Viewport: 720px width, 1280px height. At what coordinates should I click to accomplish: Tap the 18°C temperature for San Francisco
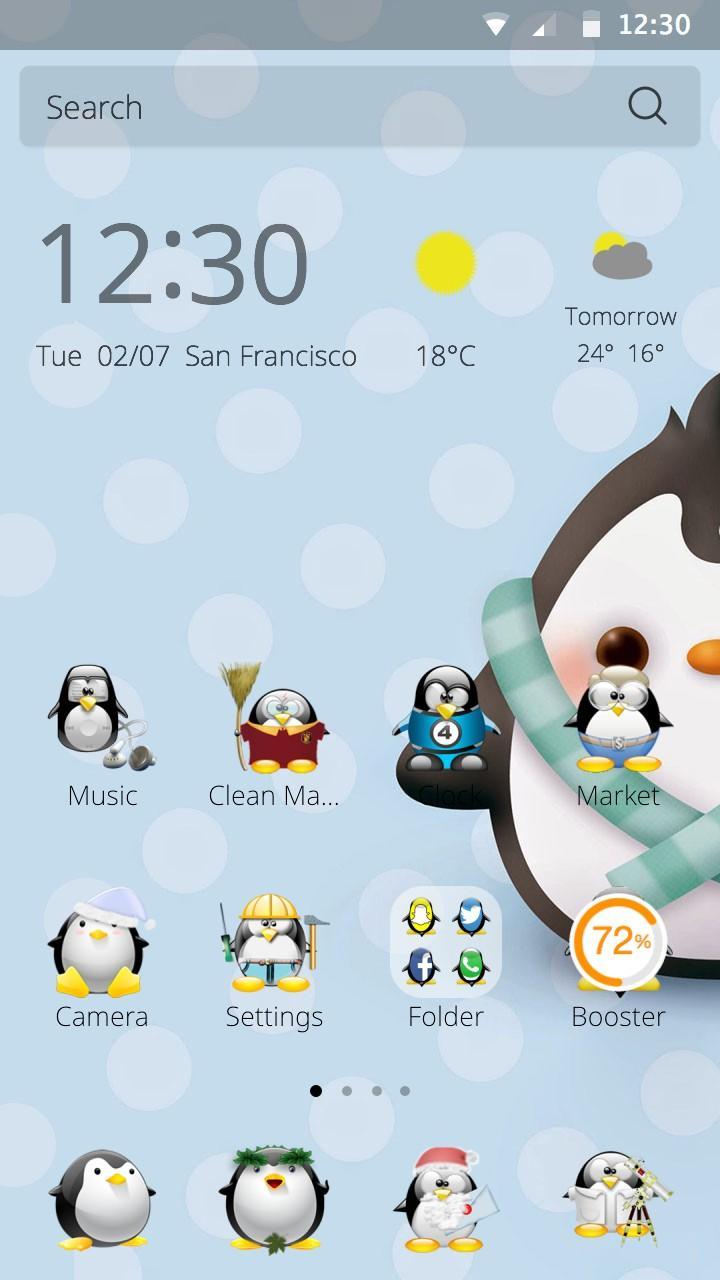(446, 355)
